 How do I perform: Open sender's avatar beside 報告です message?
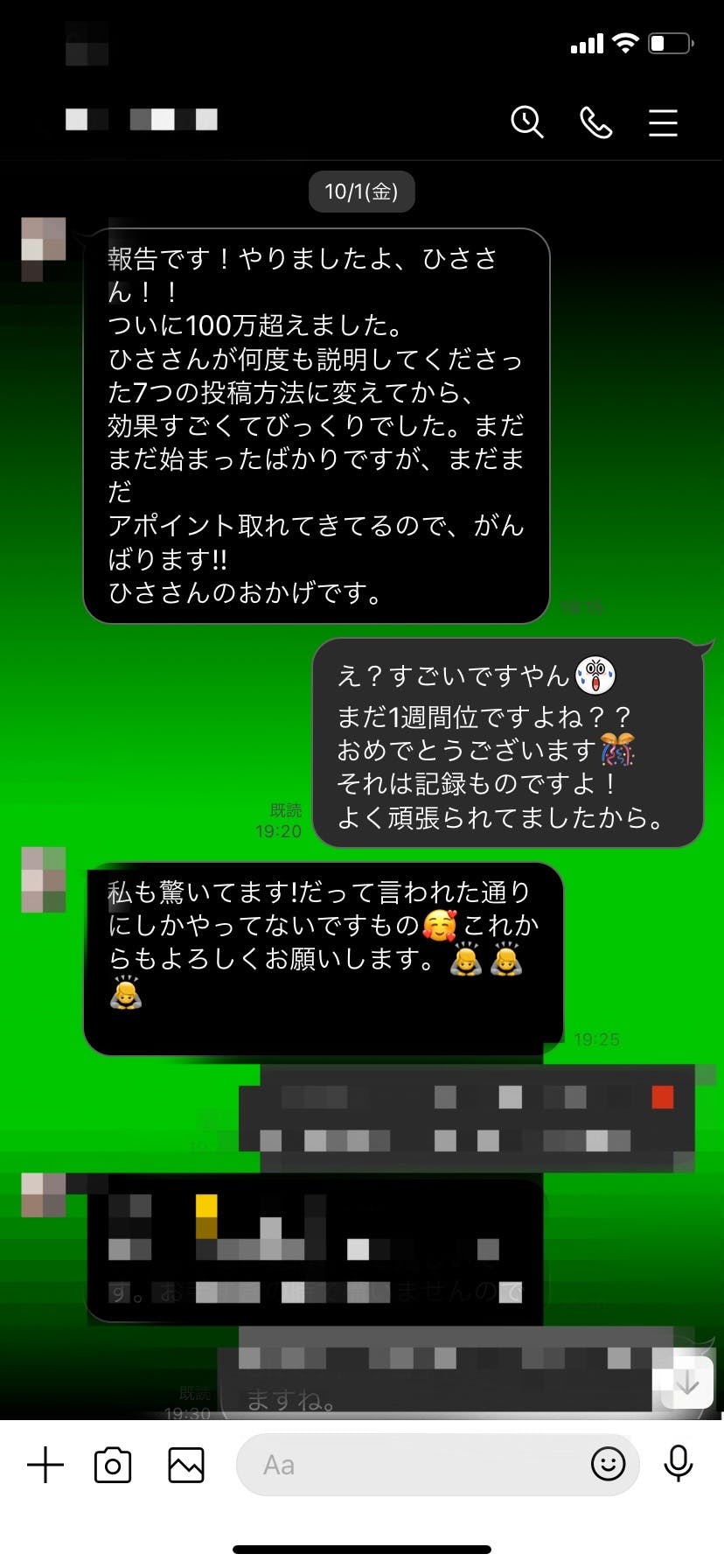[43, 248]
